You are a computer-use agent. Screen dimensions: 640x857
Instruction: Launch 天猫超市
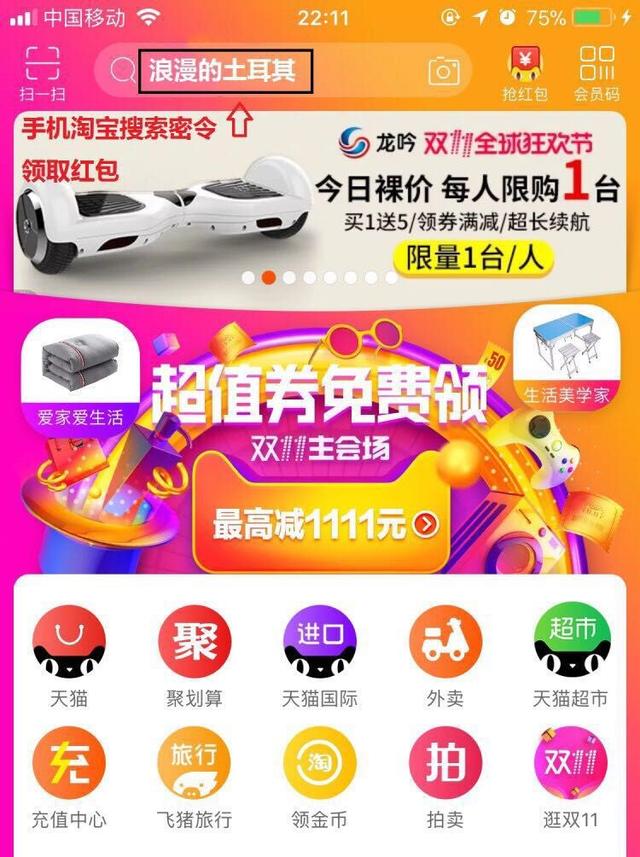click(x=570, y=655)
